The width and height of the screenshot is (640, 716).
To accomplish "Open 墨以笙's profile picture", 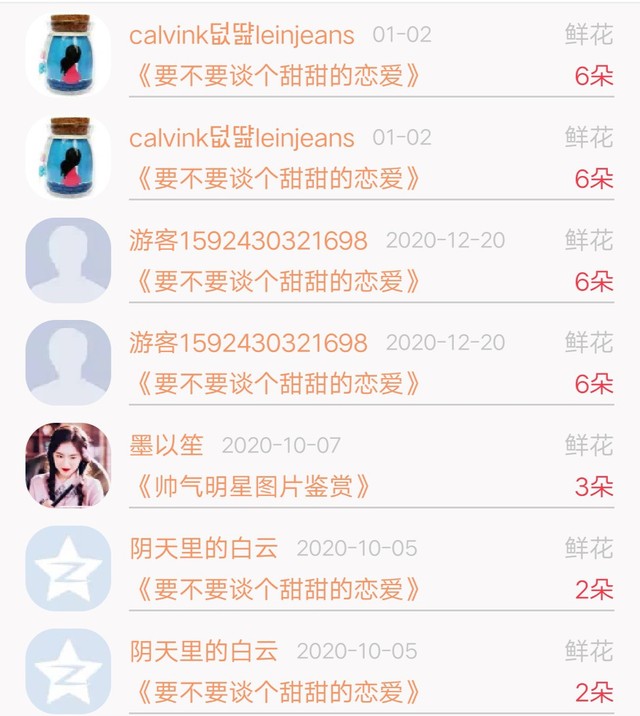I will pos(68,465).
